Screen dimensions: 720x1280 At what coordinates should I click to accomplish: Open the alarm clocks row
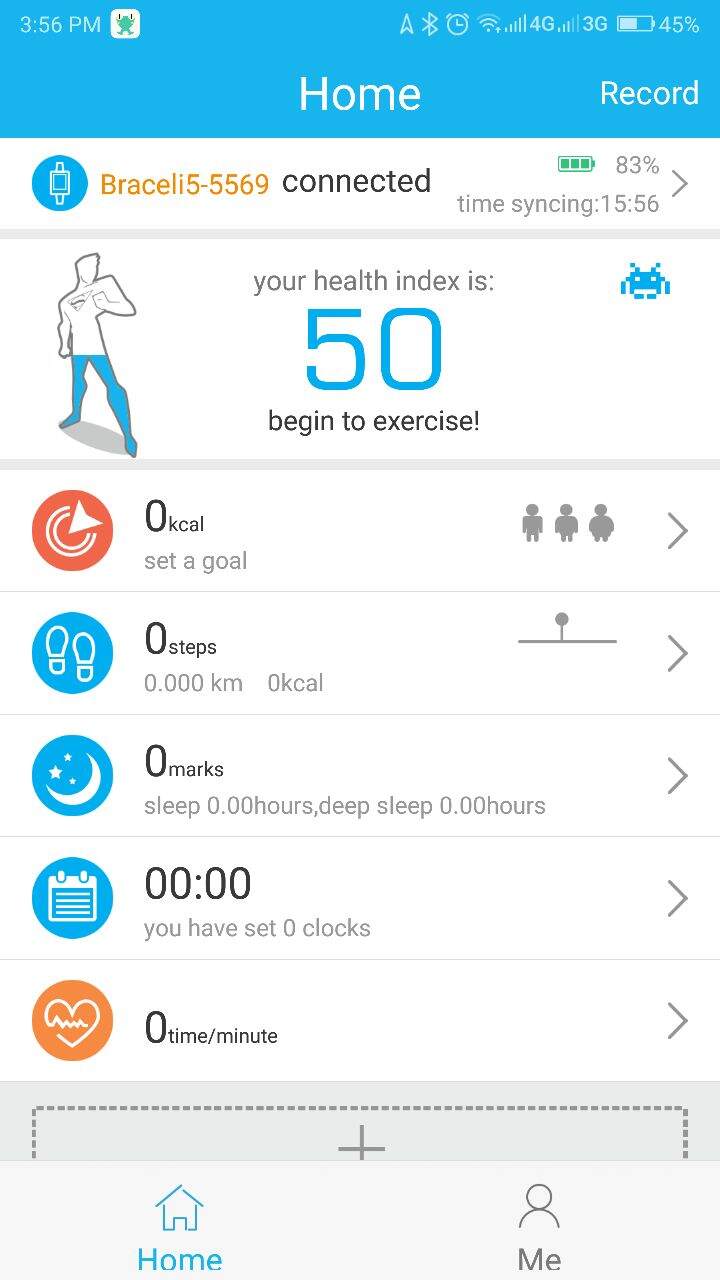click(x=360, y=898)
